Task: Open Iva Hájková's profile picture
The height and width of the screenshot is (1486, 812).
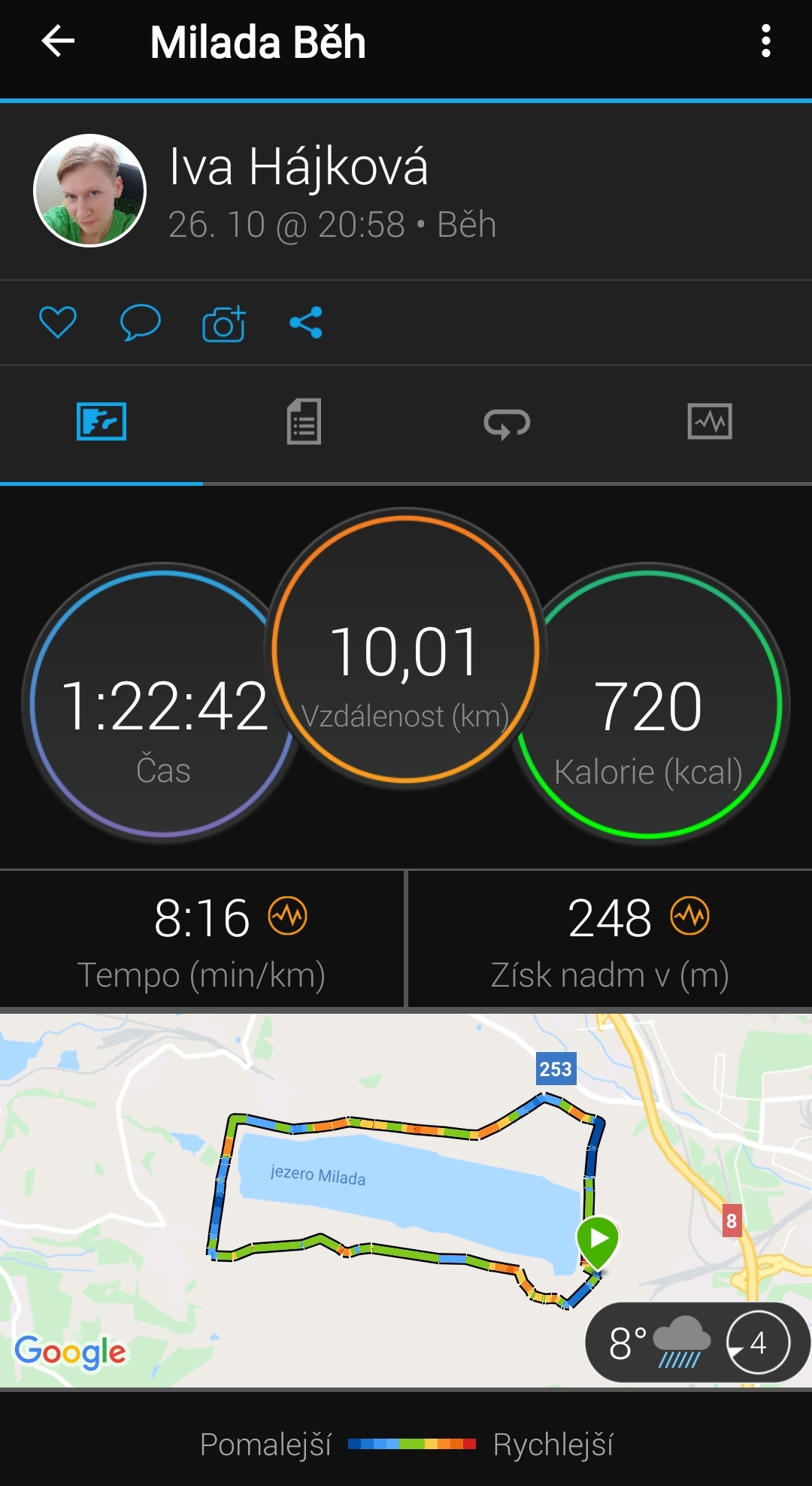Action: point(89,190)
